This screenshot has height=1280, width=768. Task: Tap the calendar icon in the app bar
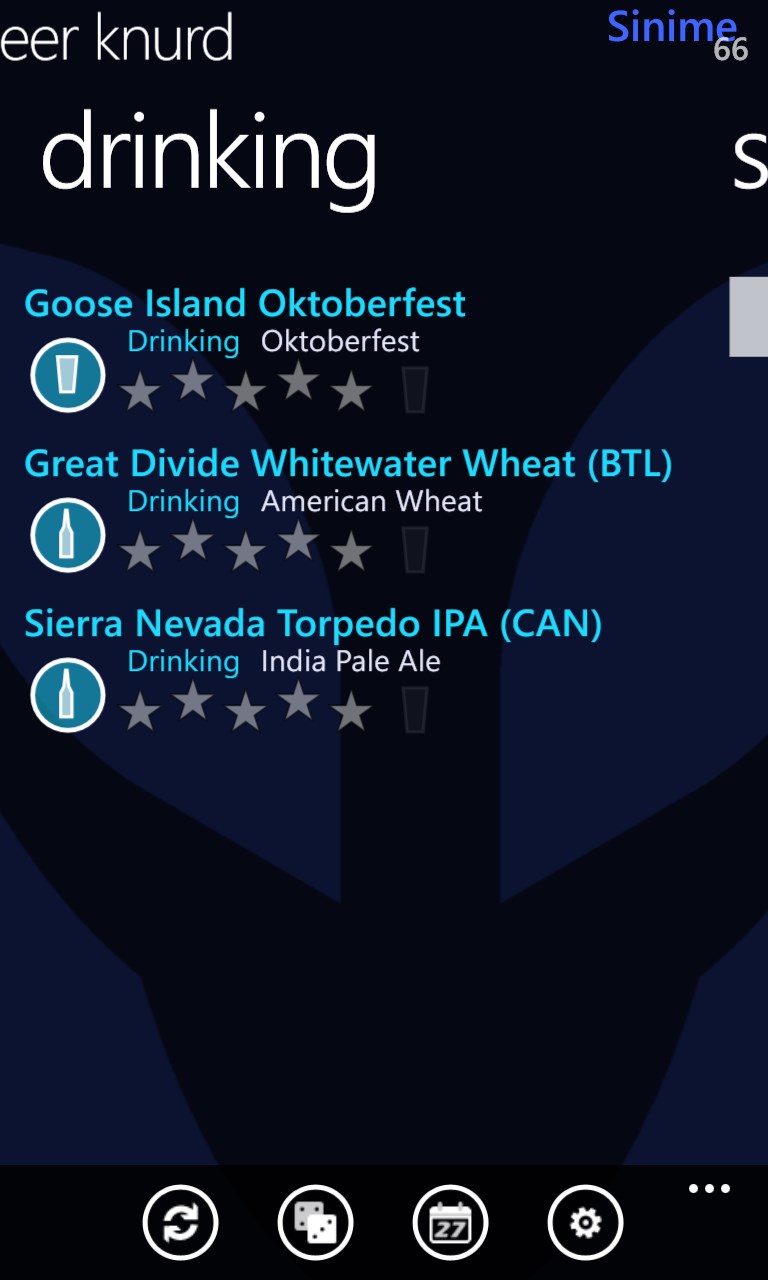[450, 1222]
